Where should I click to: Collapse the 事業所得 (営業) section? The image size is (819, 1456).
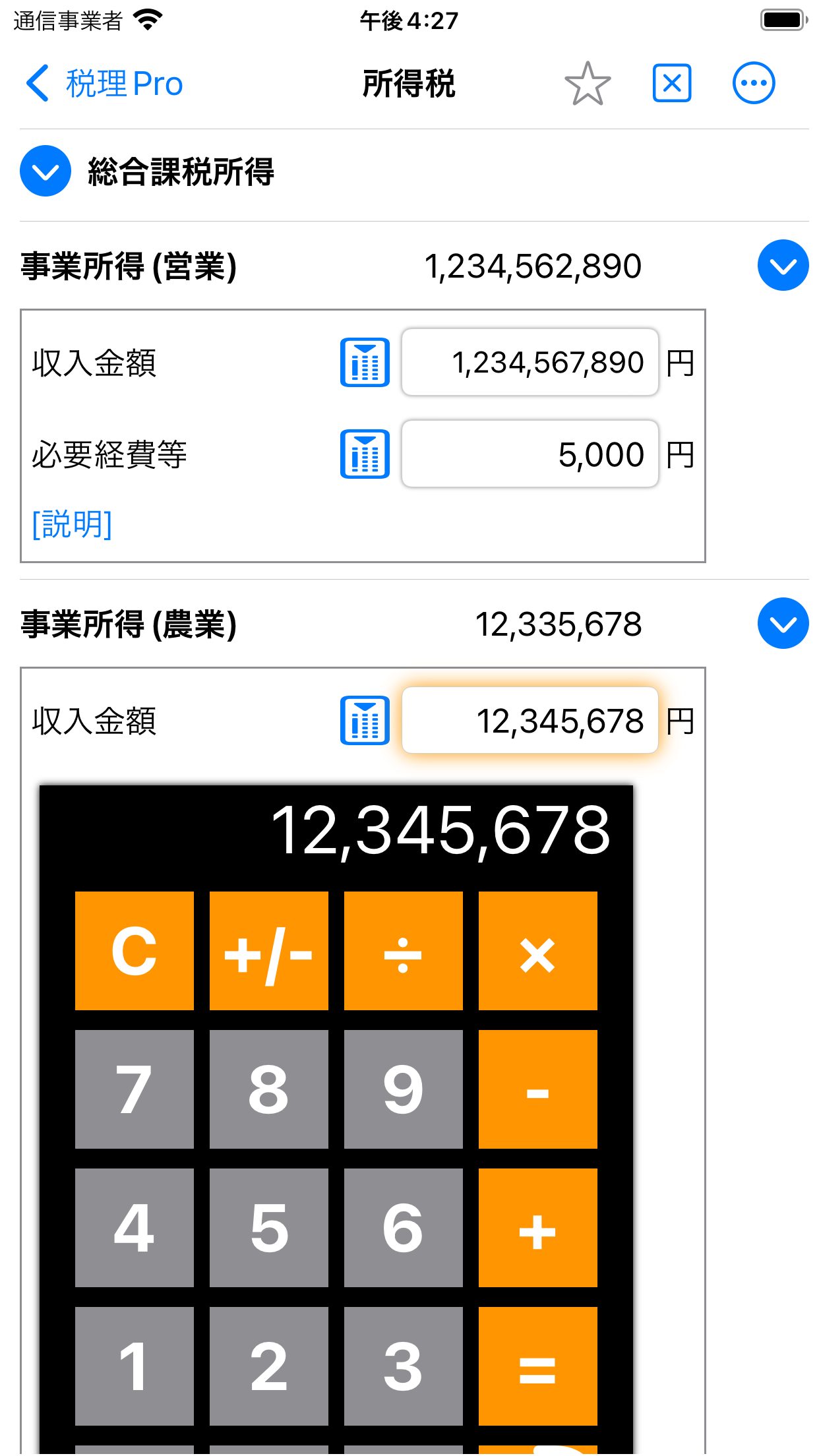(x=783, y=266)
